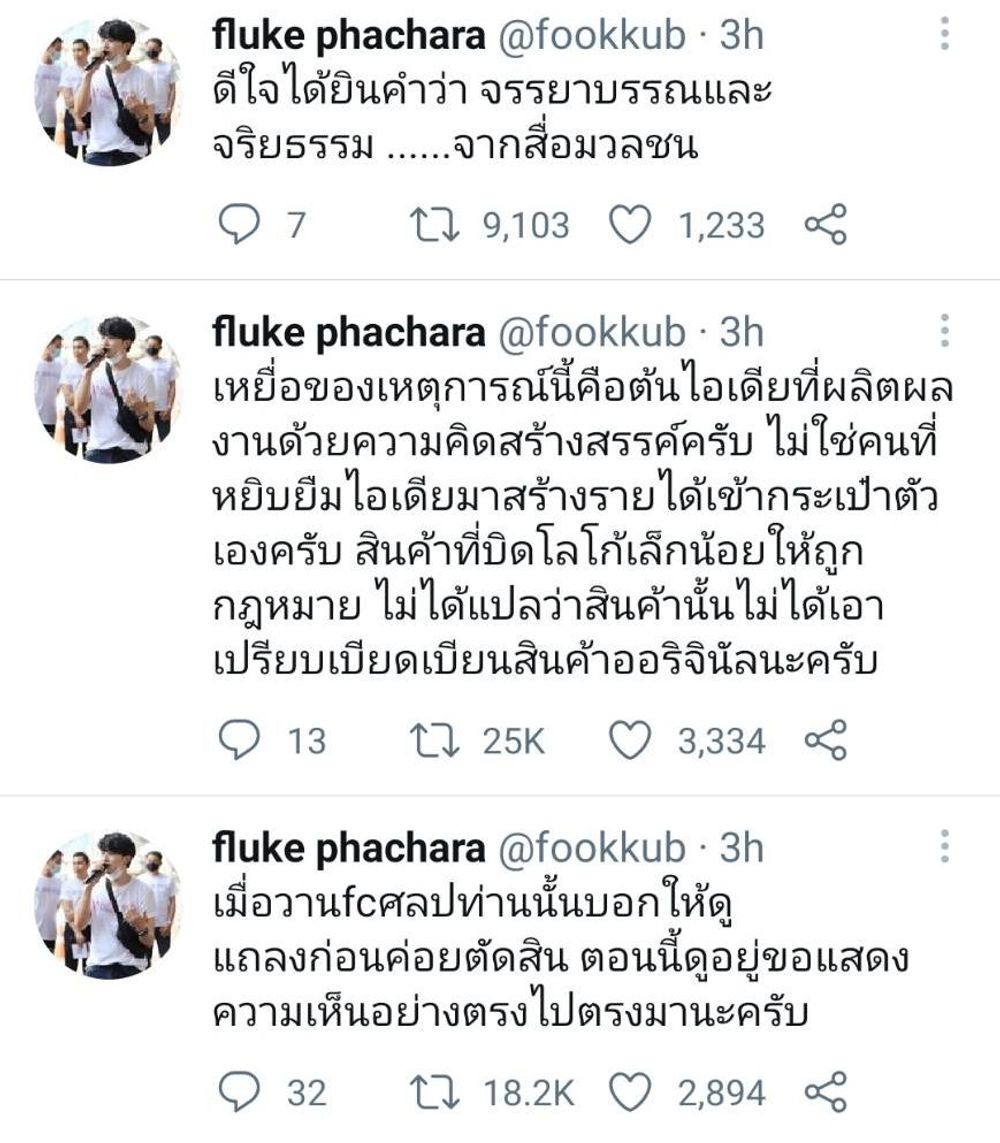Like the tweet with 2,894 likes

[631, 1091]
